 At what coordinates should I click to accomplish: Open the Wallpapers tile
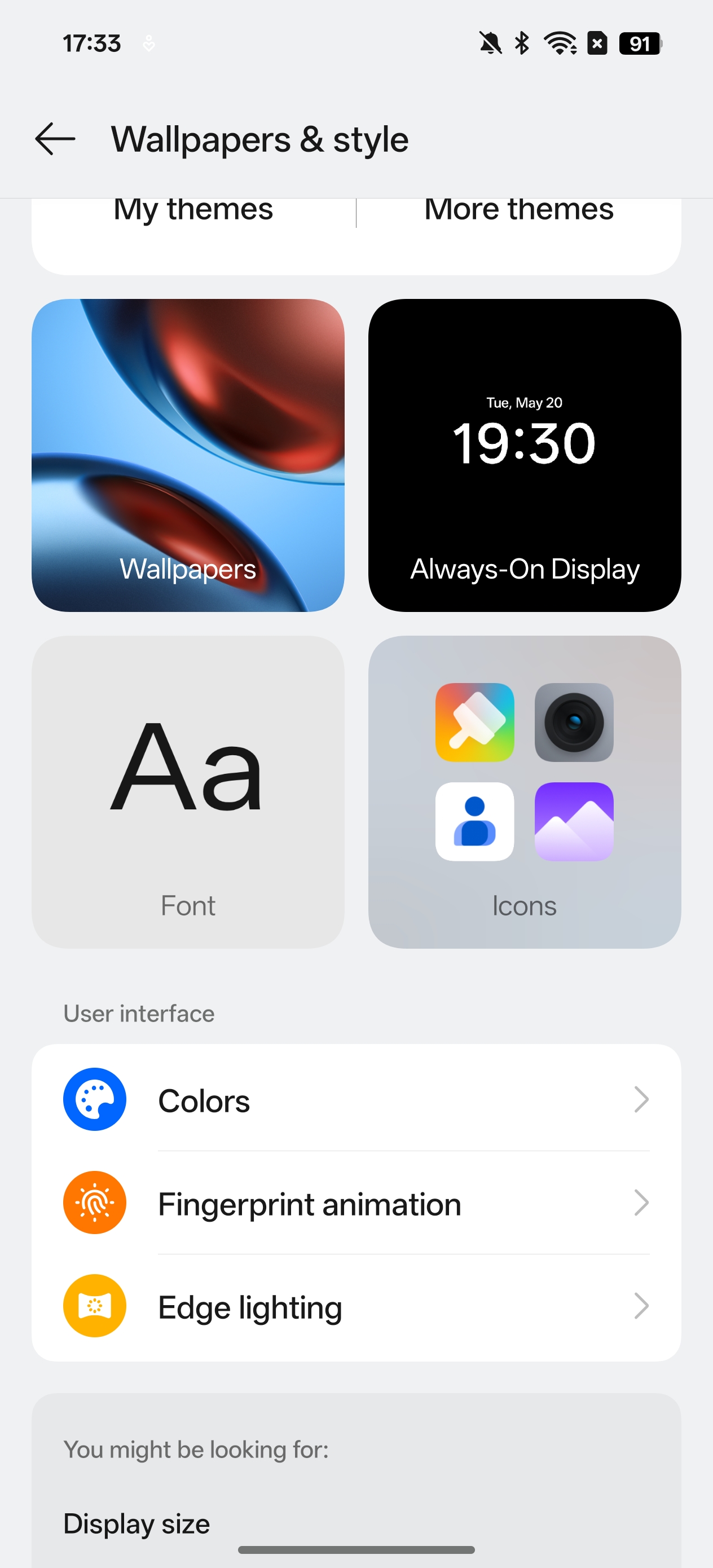point(188,455)
